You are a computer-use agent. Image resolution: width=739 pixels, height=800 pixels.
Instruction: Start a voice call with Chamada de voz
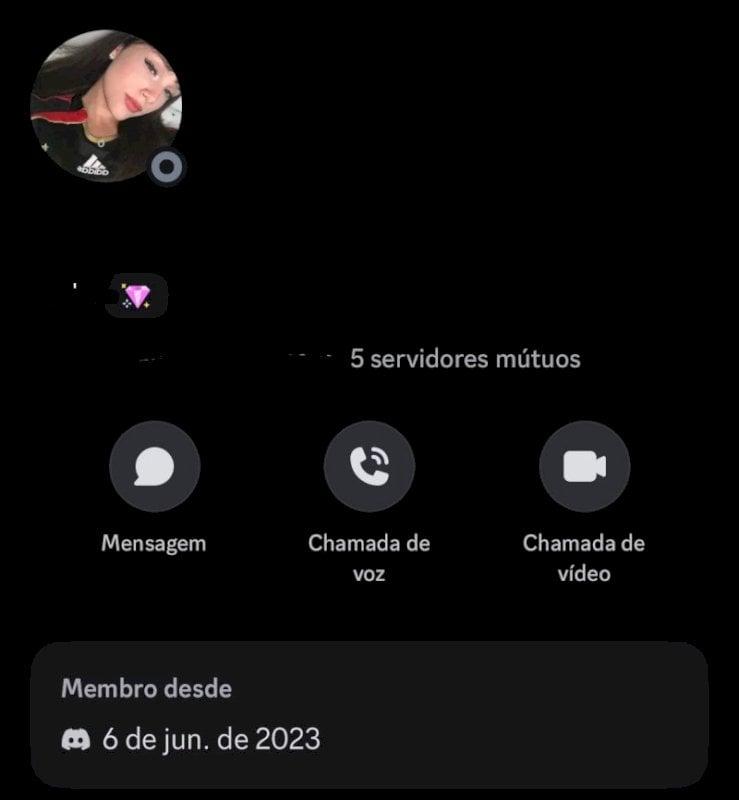[369, 467]
